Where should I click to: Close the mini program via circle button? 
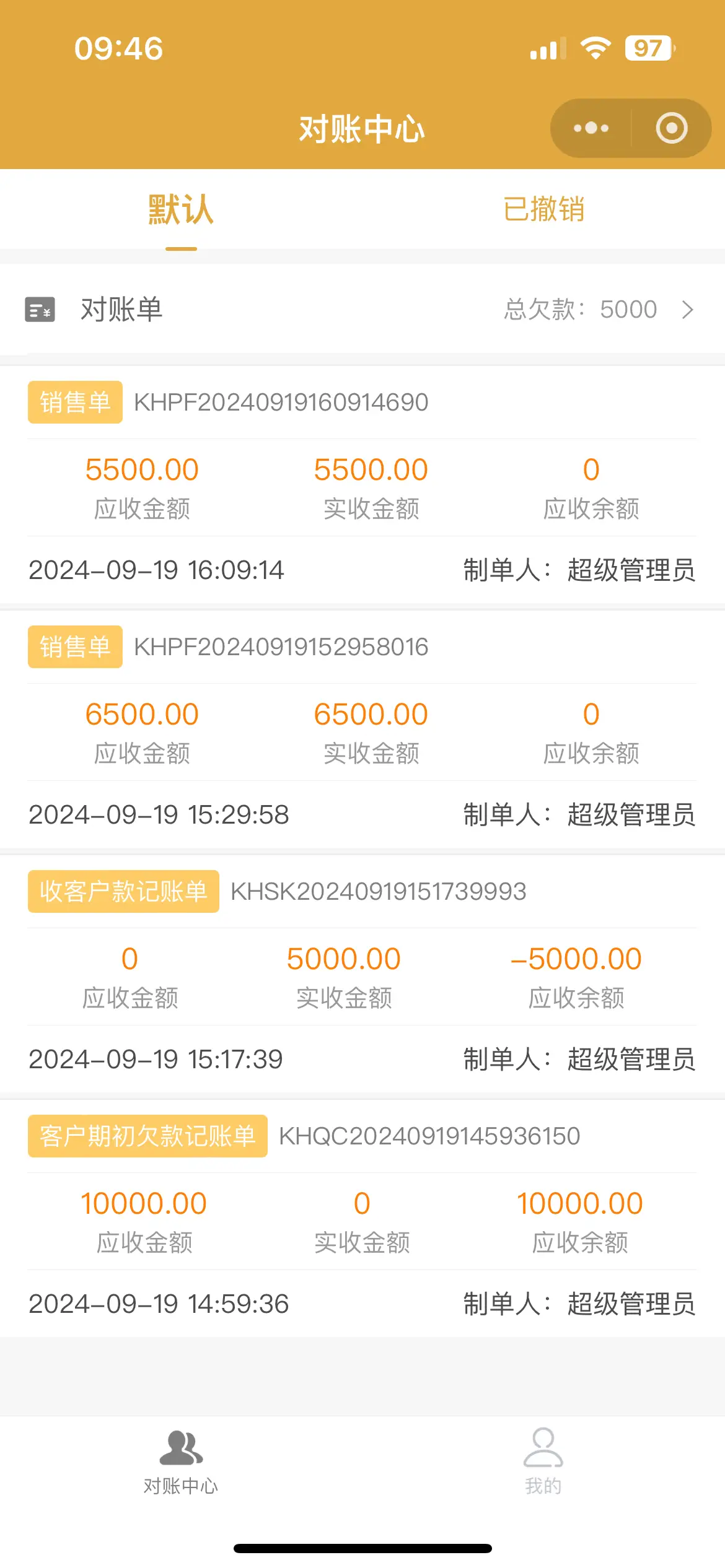click(672, 128)
